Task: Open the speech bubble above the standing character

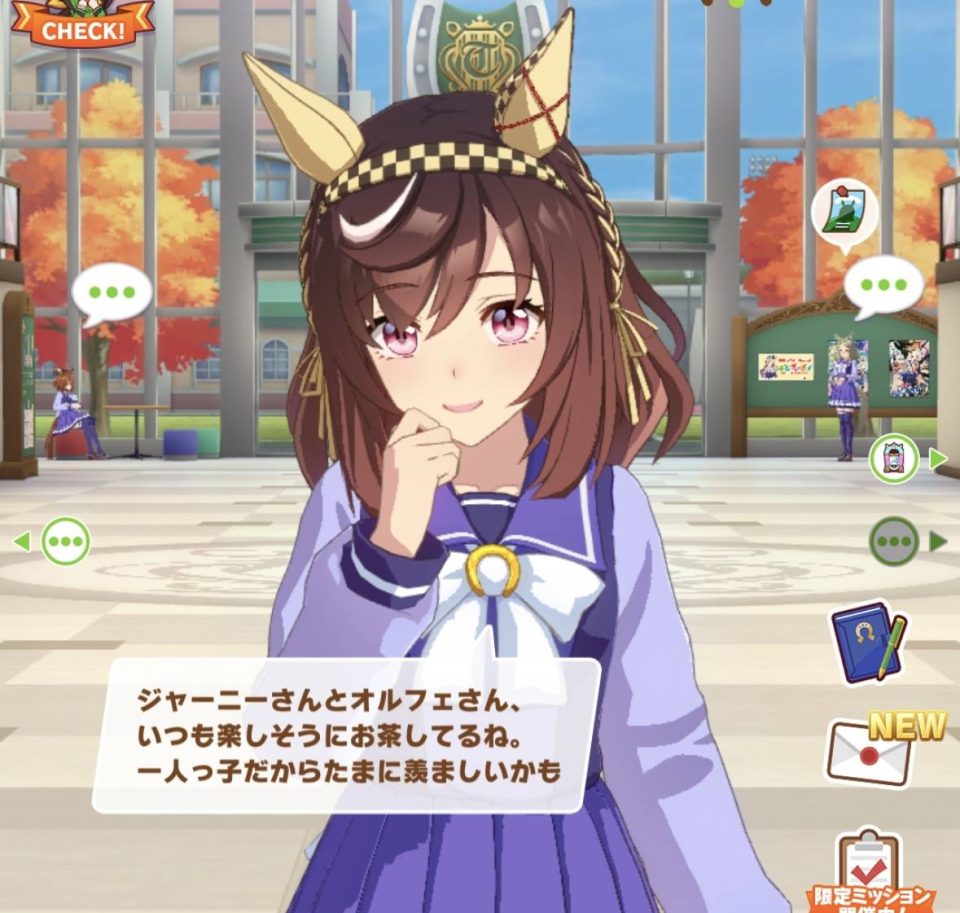Action: 883,285
